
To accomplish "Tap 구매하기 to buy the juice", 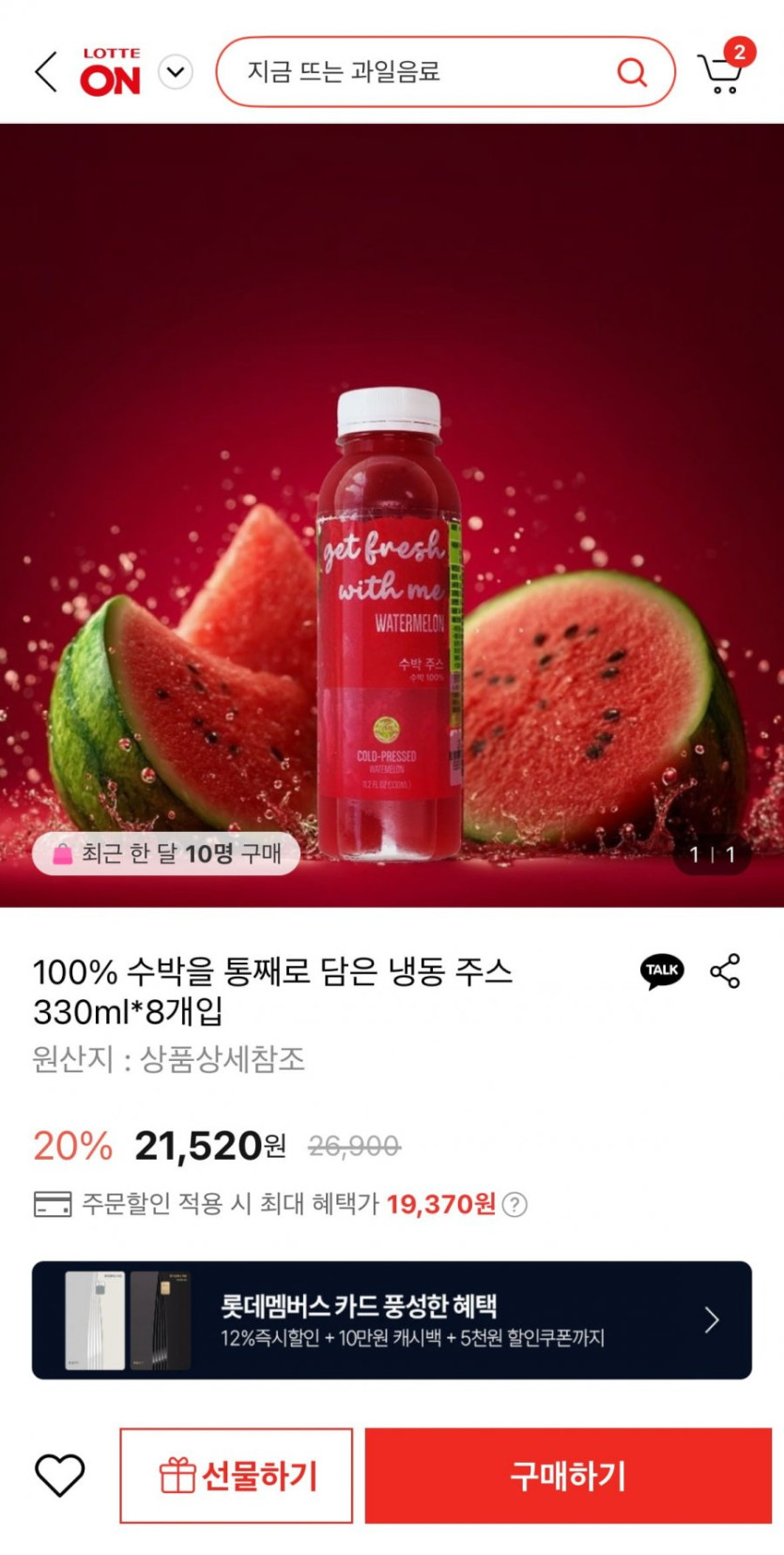I will tap(568, 1475).
